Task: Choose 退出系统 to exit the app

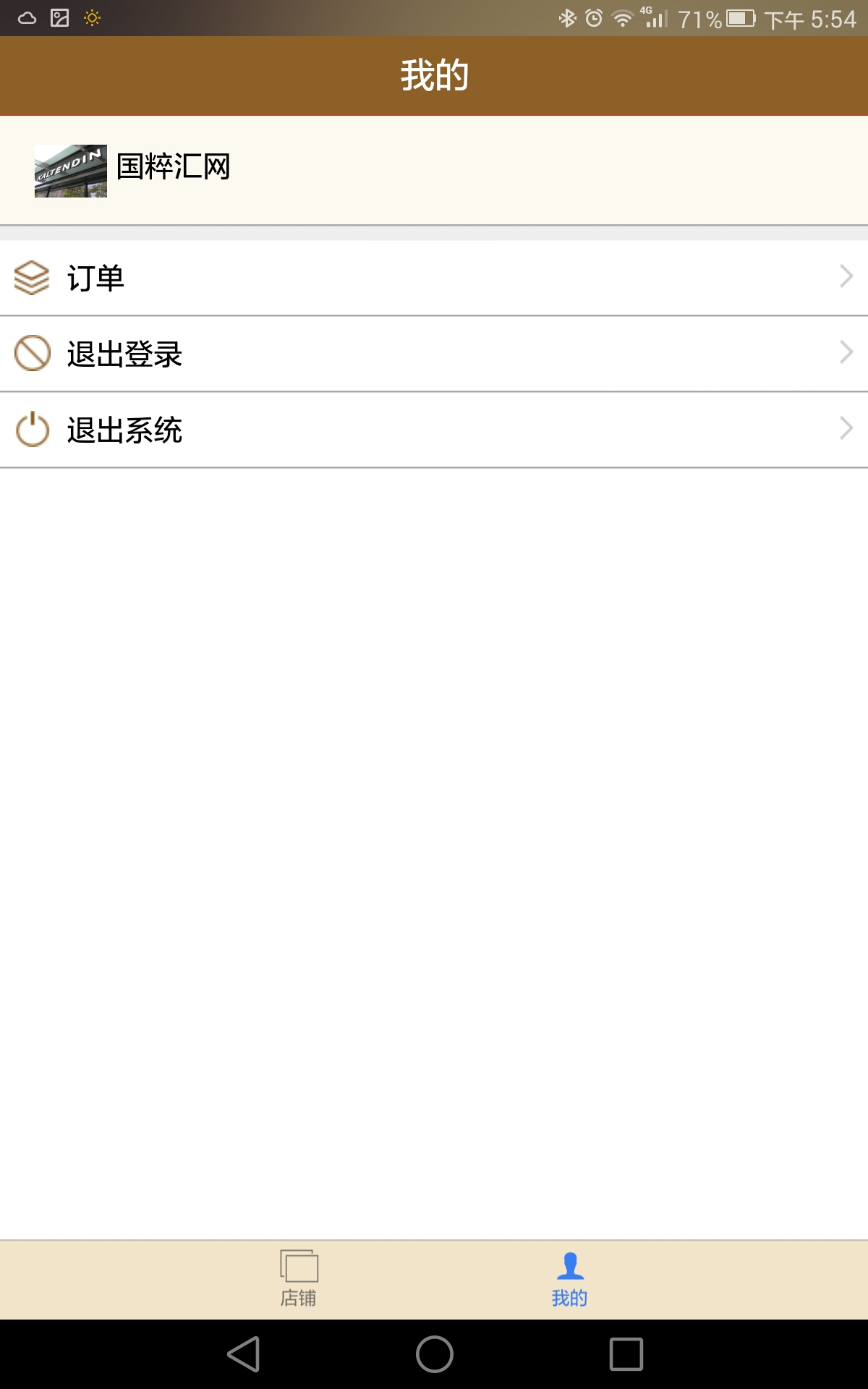Action: point(434,430)
